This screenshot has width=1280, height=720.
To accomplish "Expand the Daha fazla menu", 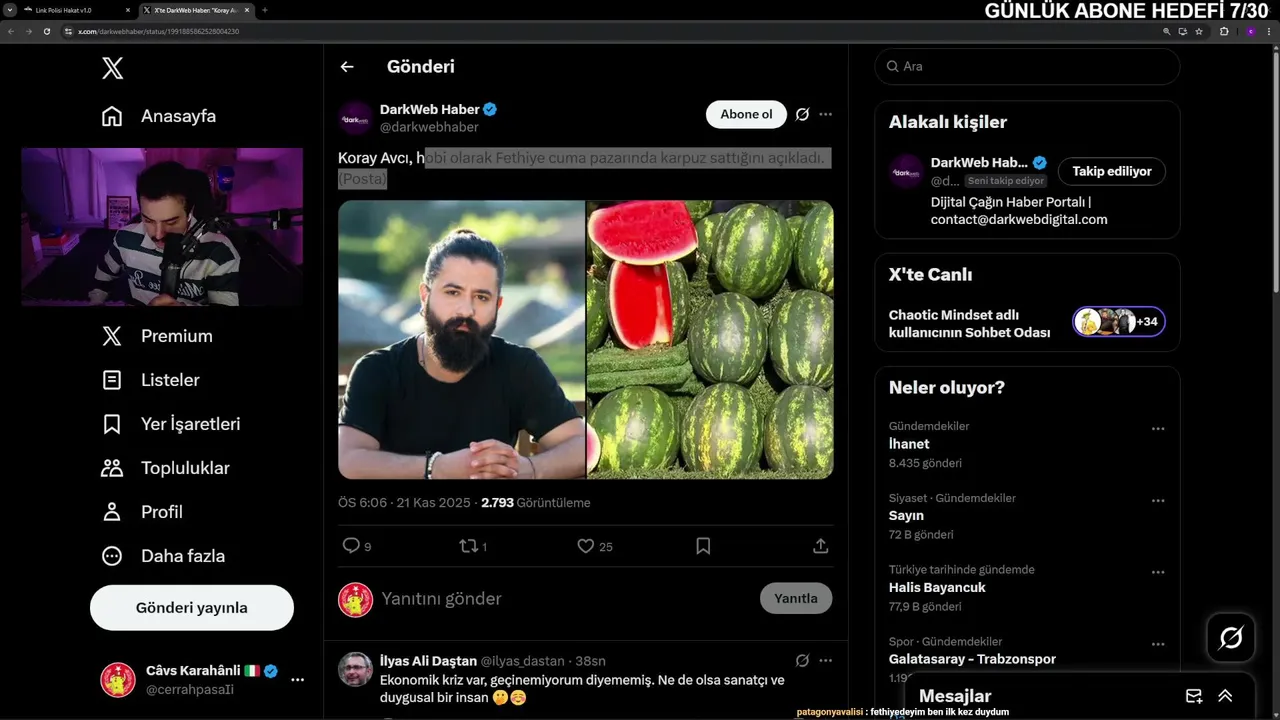I will [x=163, y=556].
